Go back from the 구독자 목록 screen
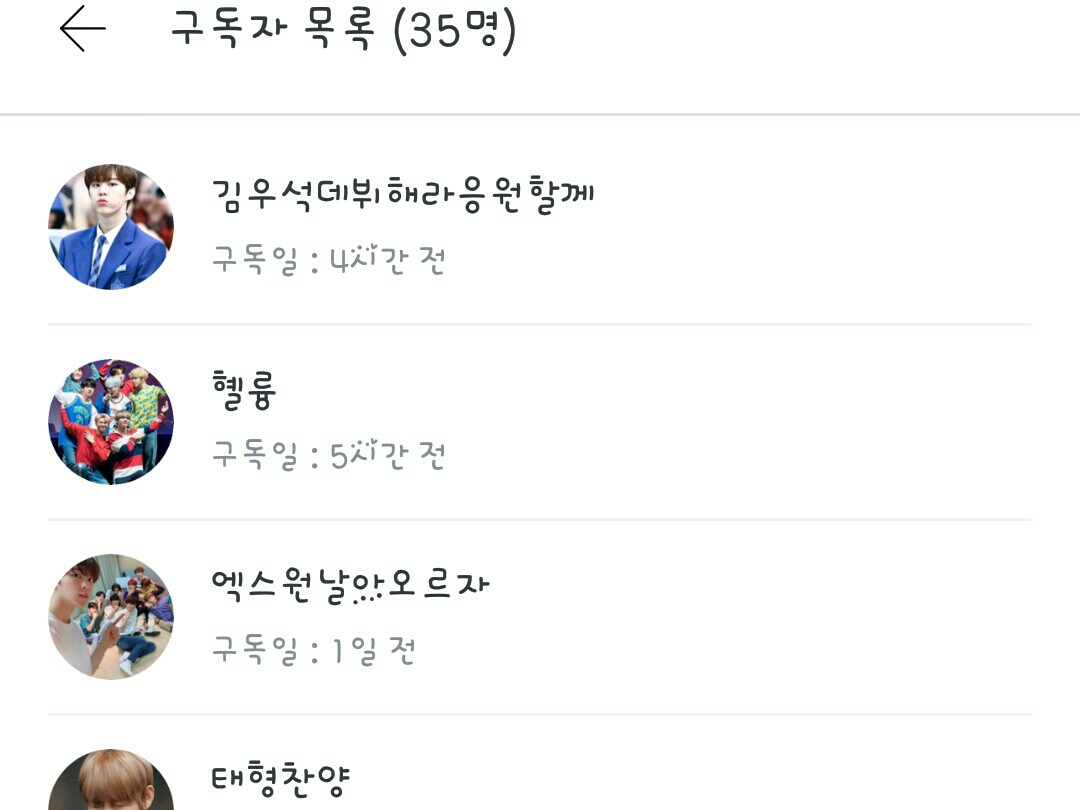The height and width of the screenshot is (810, 1080). 82,30
